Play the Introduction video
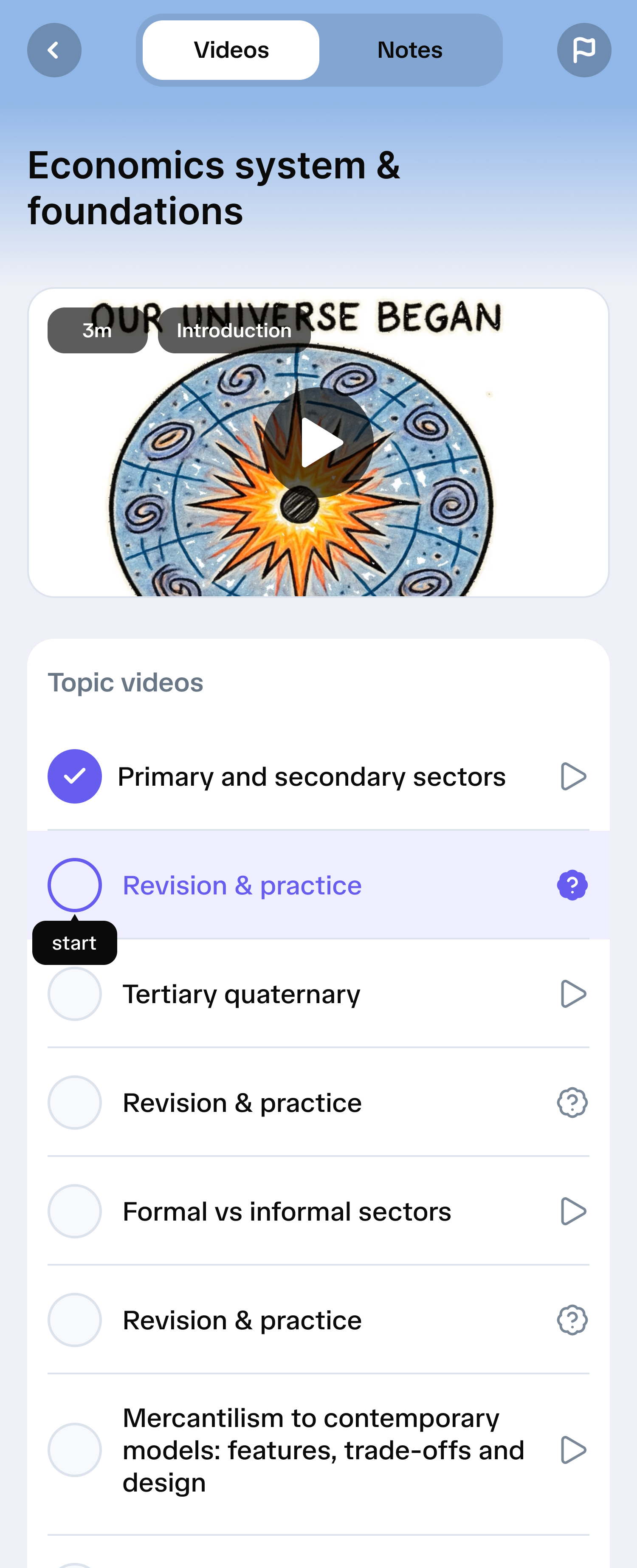The height and width of the screenshot is (1568, 637). (x=318, y=443)
